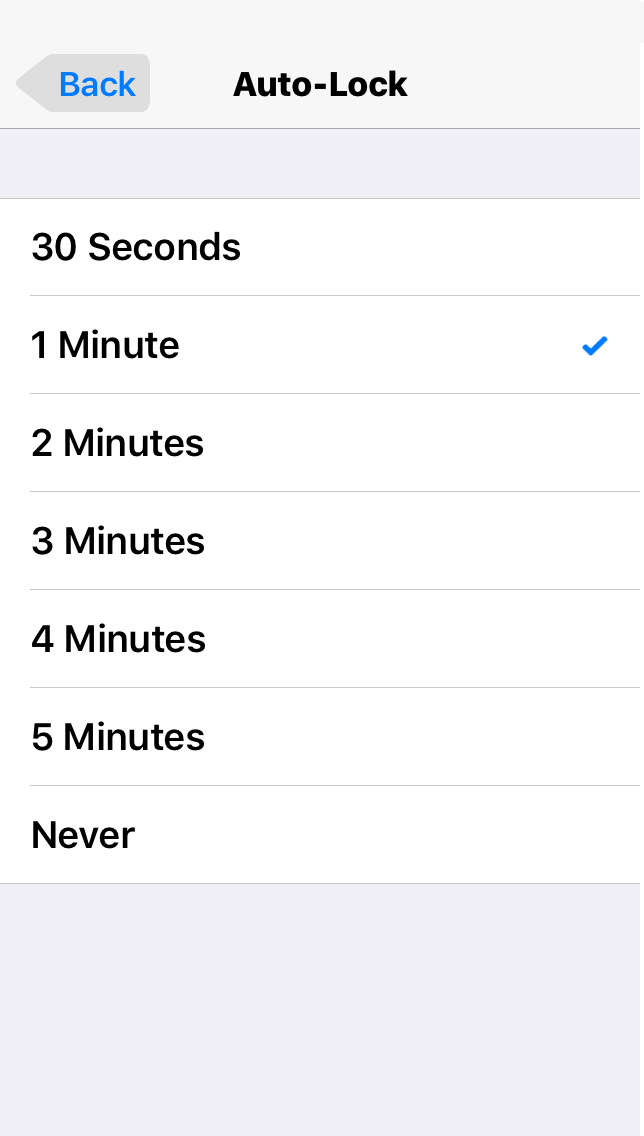Select 5 Minutes auto-lock duration
The image size is (644, 1136).
[322, 736]
